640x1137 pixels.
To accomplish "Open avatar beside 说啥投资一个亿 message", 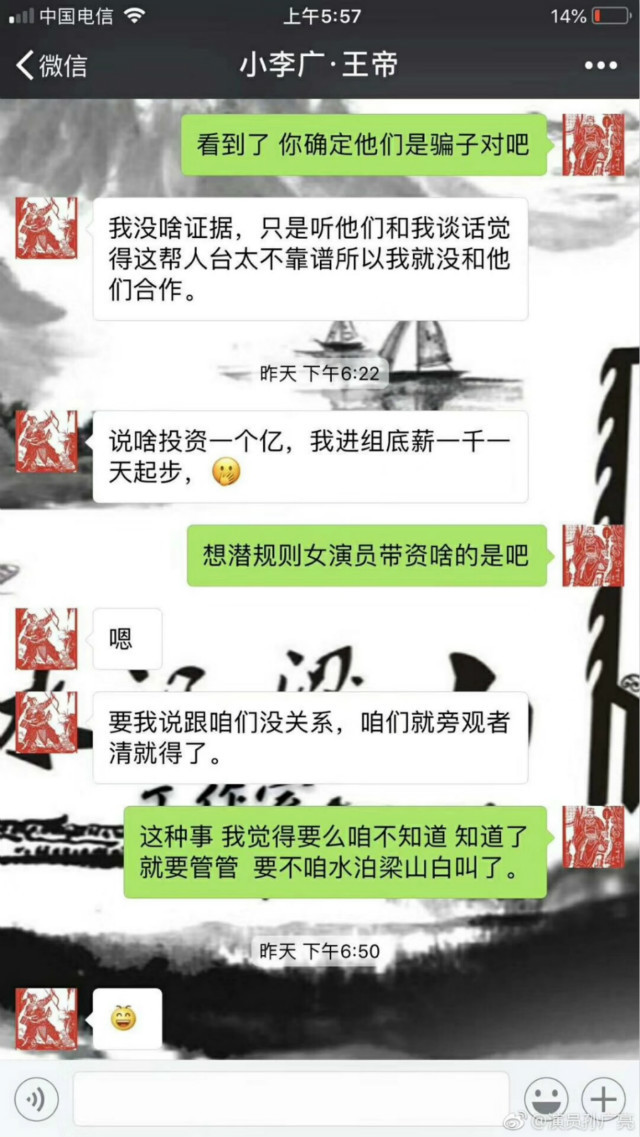I will click(x=46, y=441).
